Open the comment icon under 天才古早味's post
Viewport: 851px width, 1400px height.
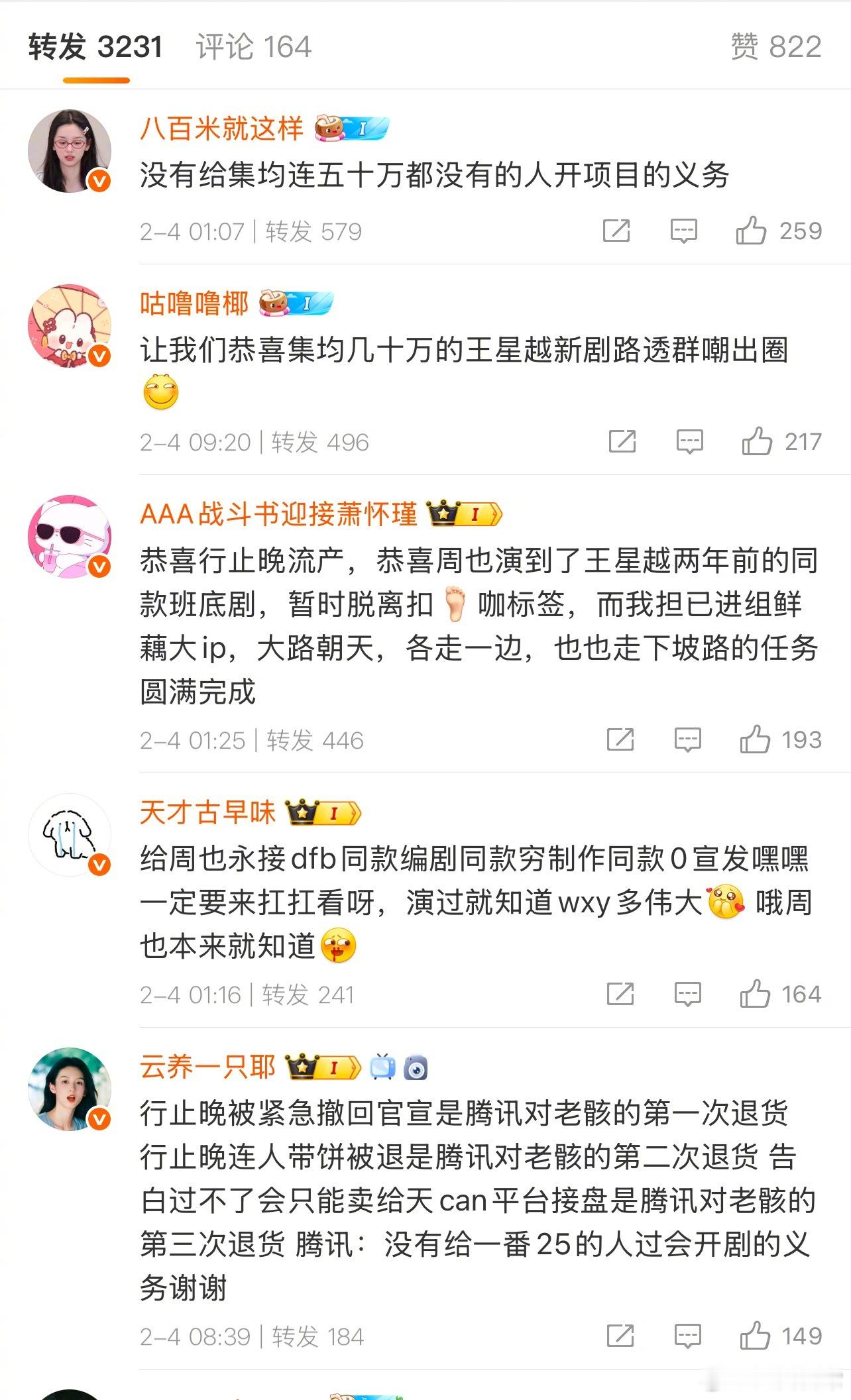point(687,995)
